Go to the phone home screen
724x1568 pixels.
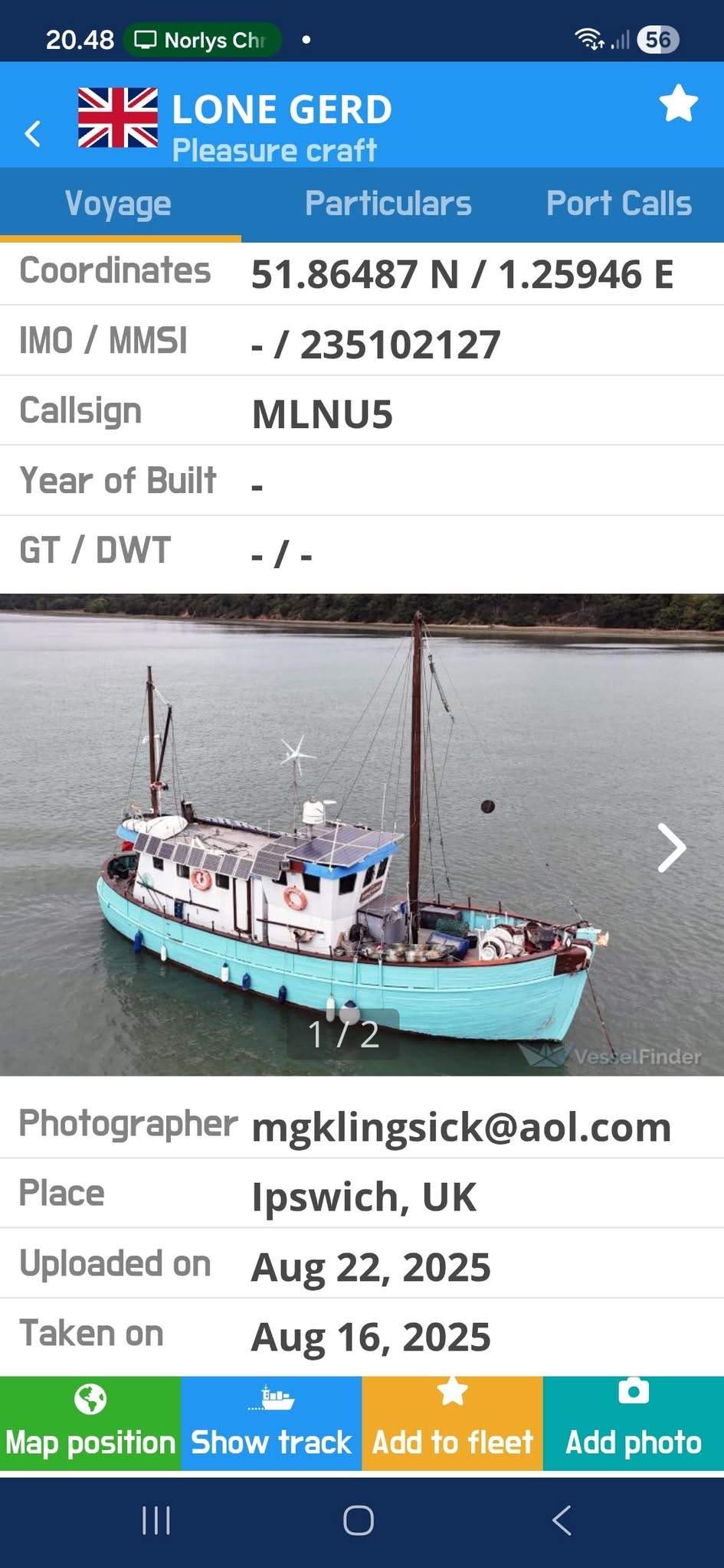[359, 1521]
